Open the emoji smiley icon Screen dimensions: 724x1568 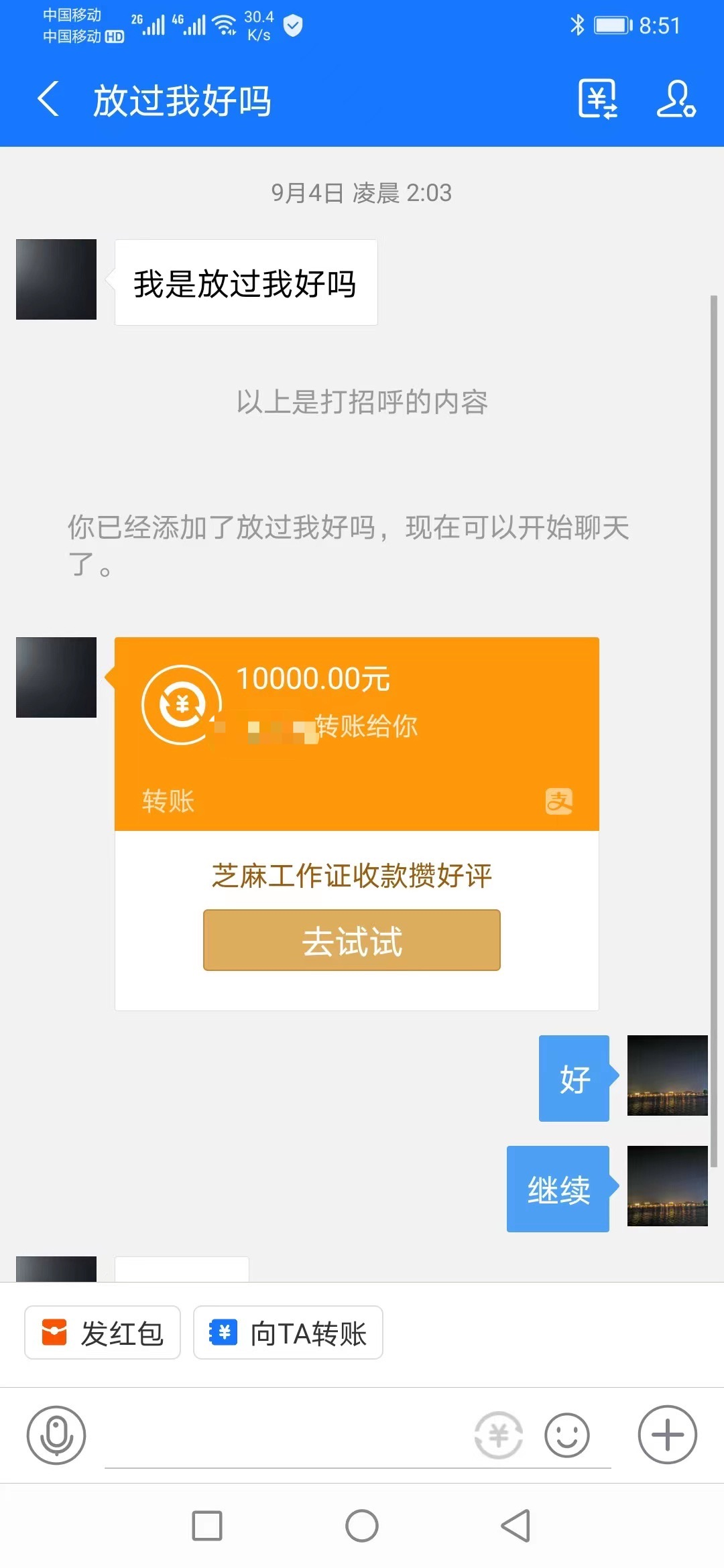[566, 1435]
